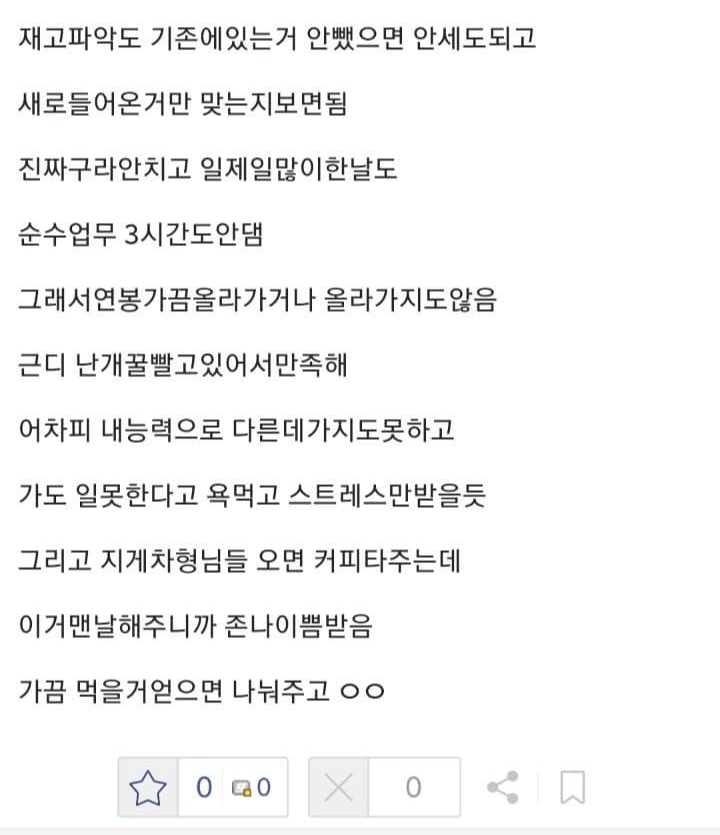Bookmark this post
This screenshot has height=835, width=720.
[572, 788]
